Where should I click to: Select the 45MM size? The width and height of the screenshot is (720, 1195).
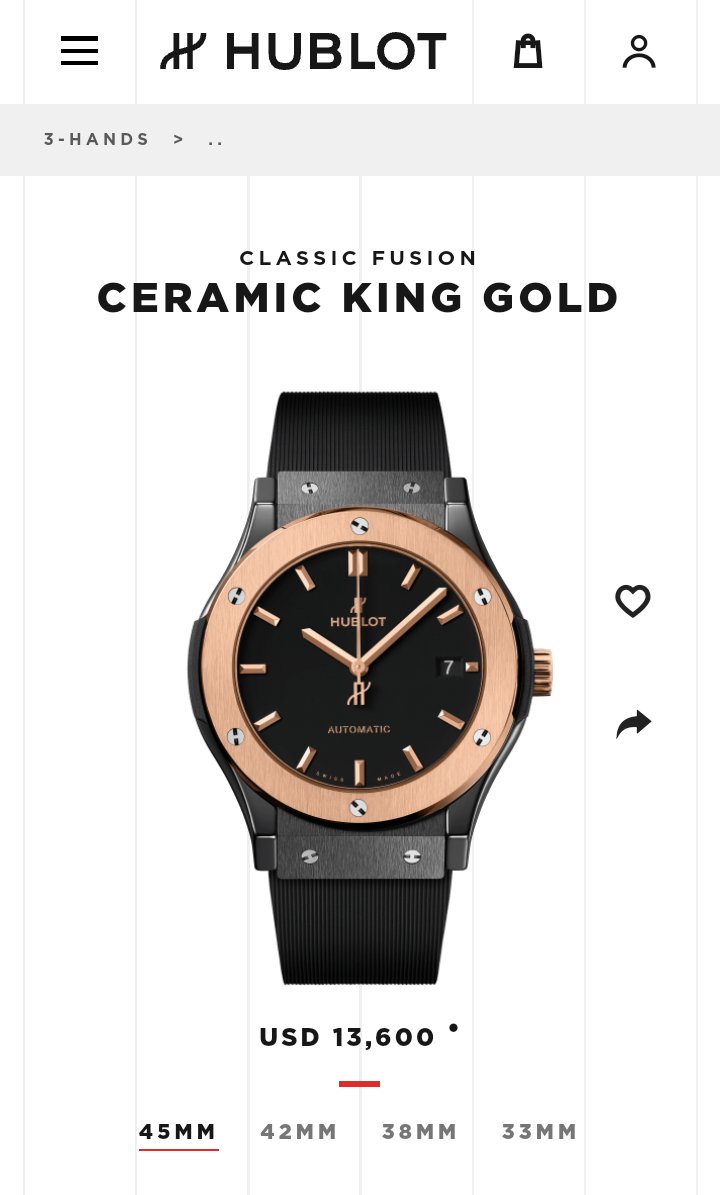[178, 1132]
